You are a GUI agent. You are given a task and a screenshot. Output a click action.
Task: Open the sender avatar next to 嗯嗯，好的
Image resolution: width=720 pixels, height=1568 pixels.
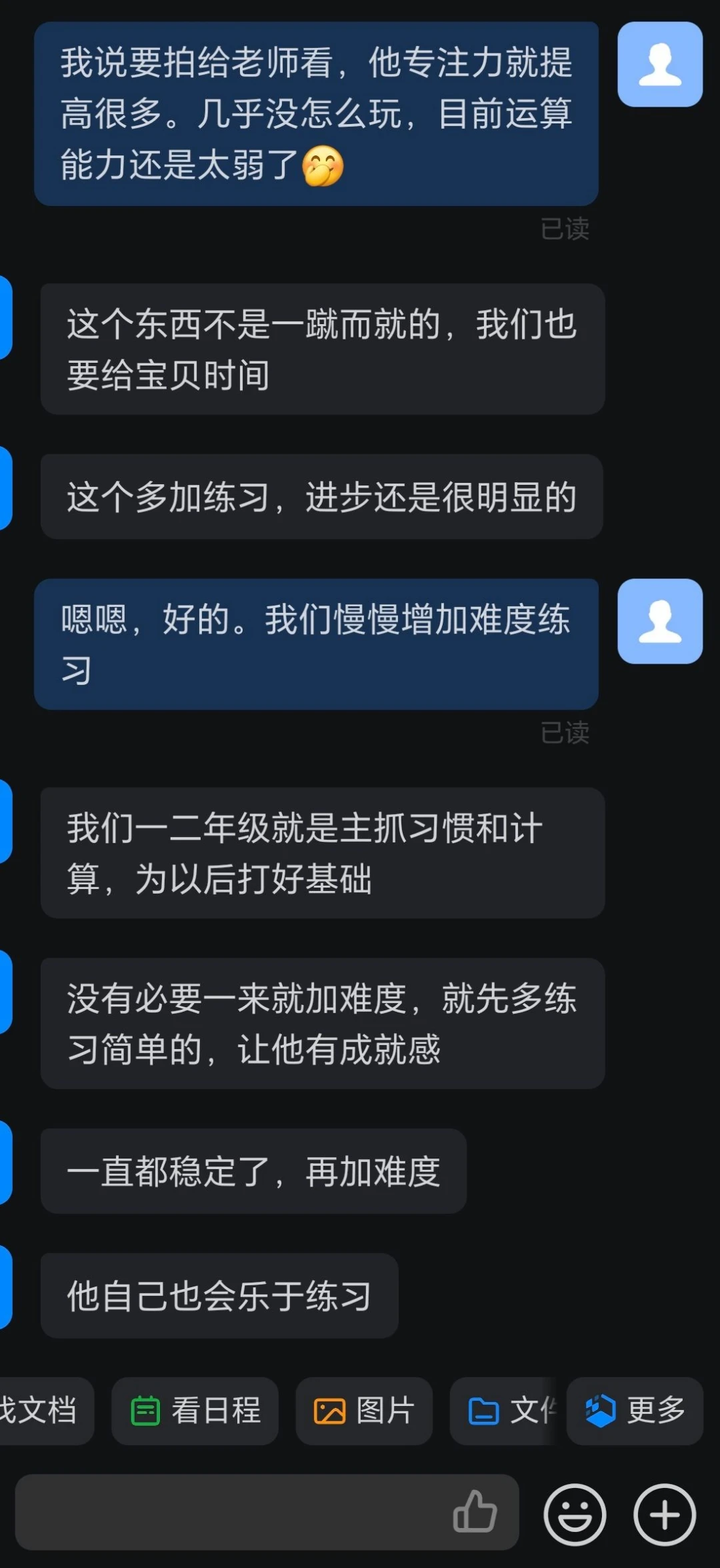(x=660, y=621)
